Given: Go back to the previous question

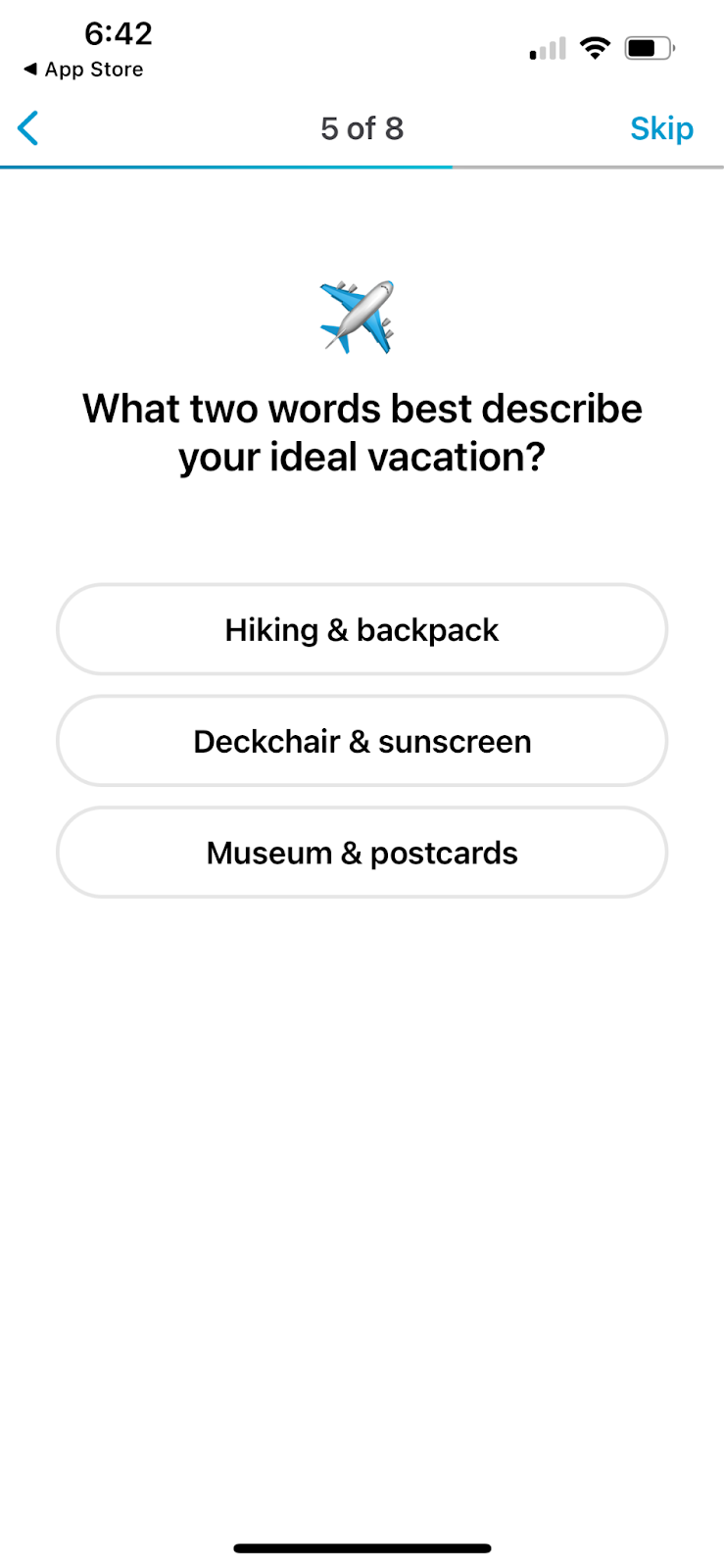Looking at the screenshot, I should pyautogui.click(x=29, y=128).
